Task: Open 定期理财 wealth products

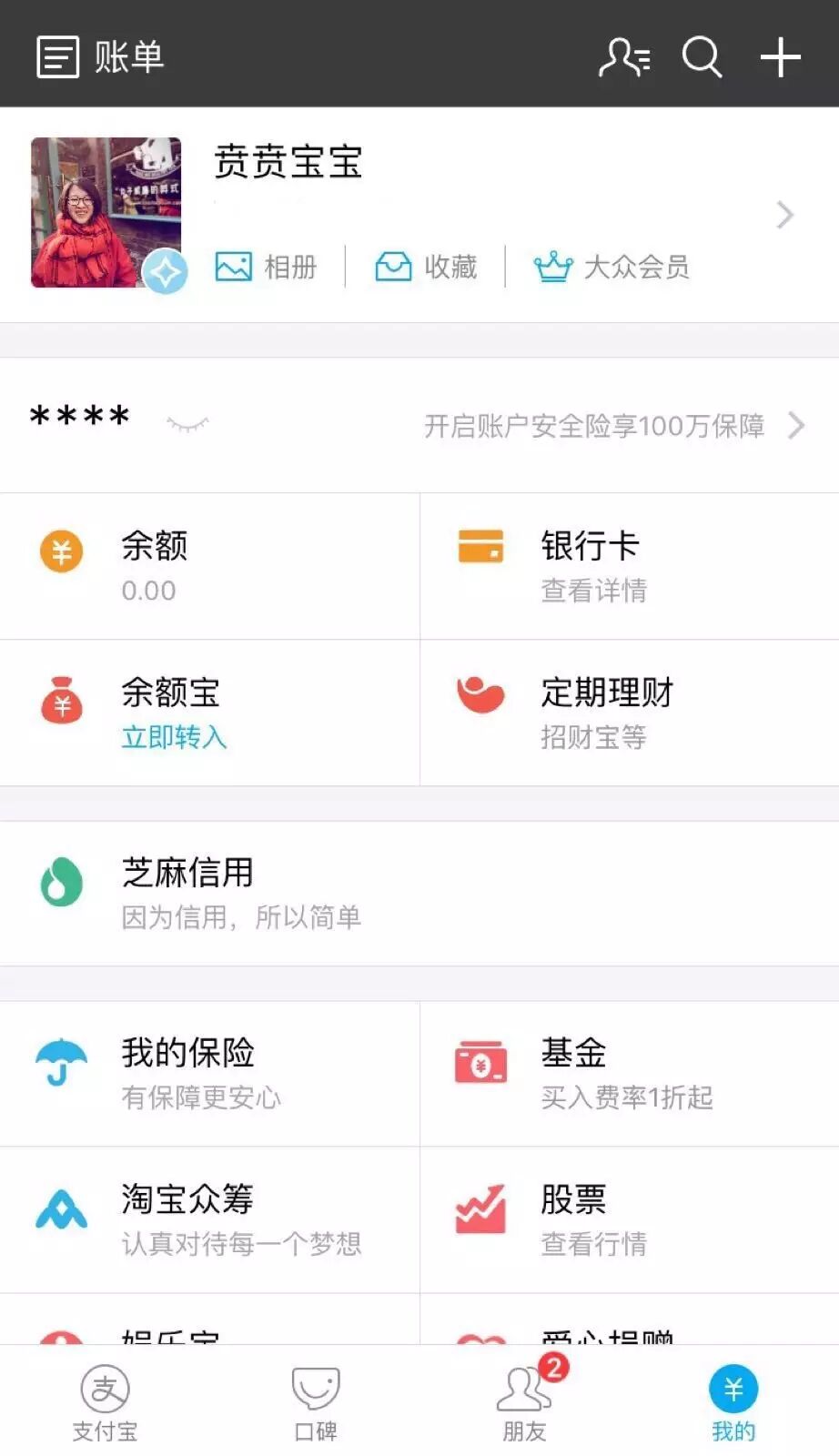Action: (x=629, y=713)
